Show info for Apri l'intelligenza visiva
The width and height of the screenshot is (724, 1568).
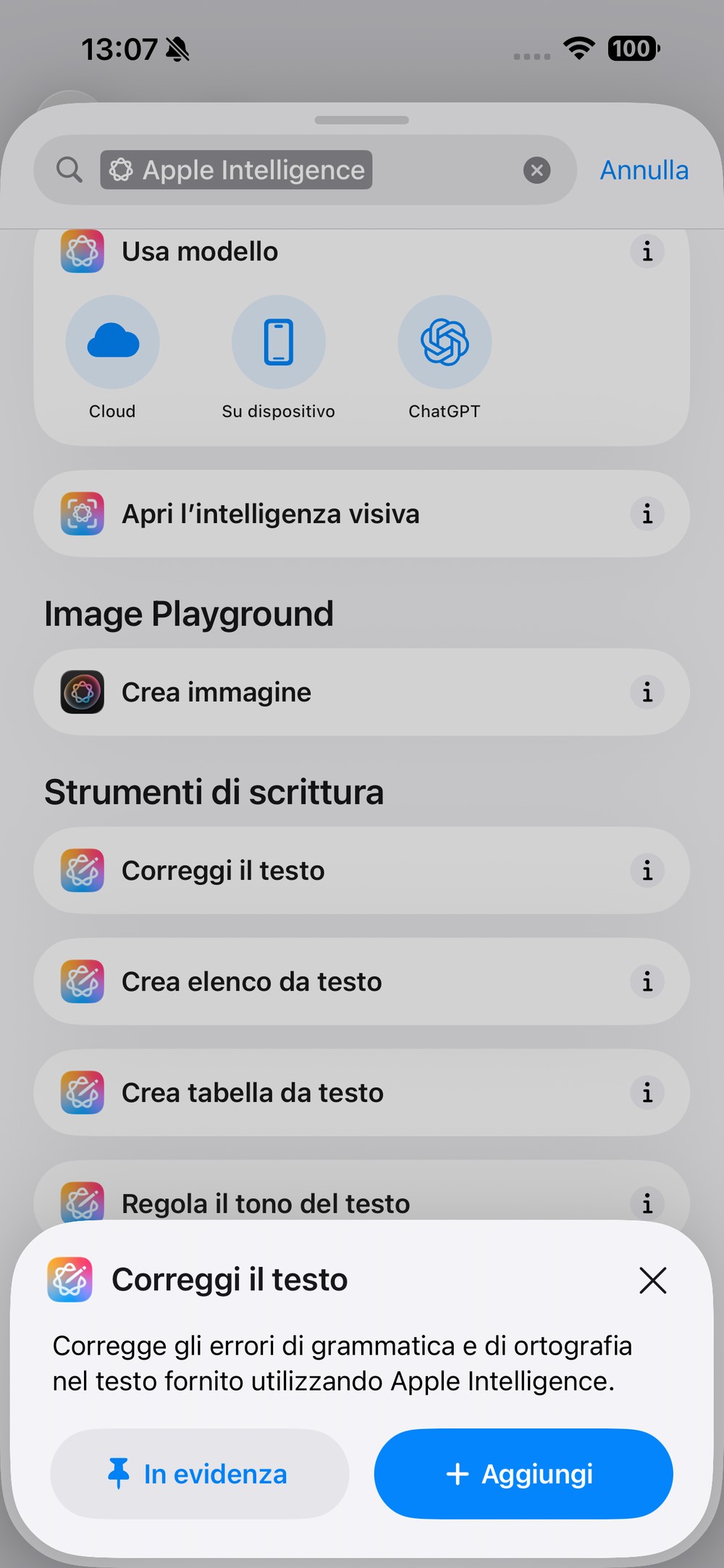click(647, 514)
